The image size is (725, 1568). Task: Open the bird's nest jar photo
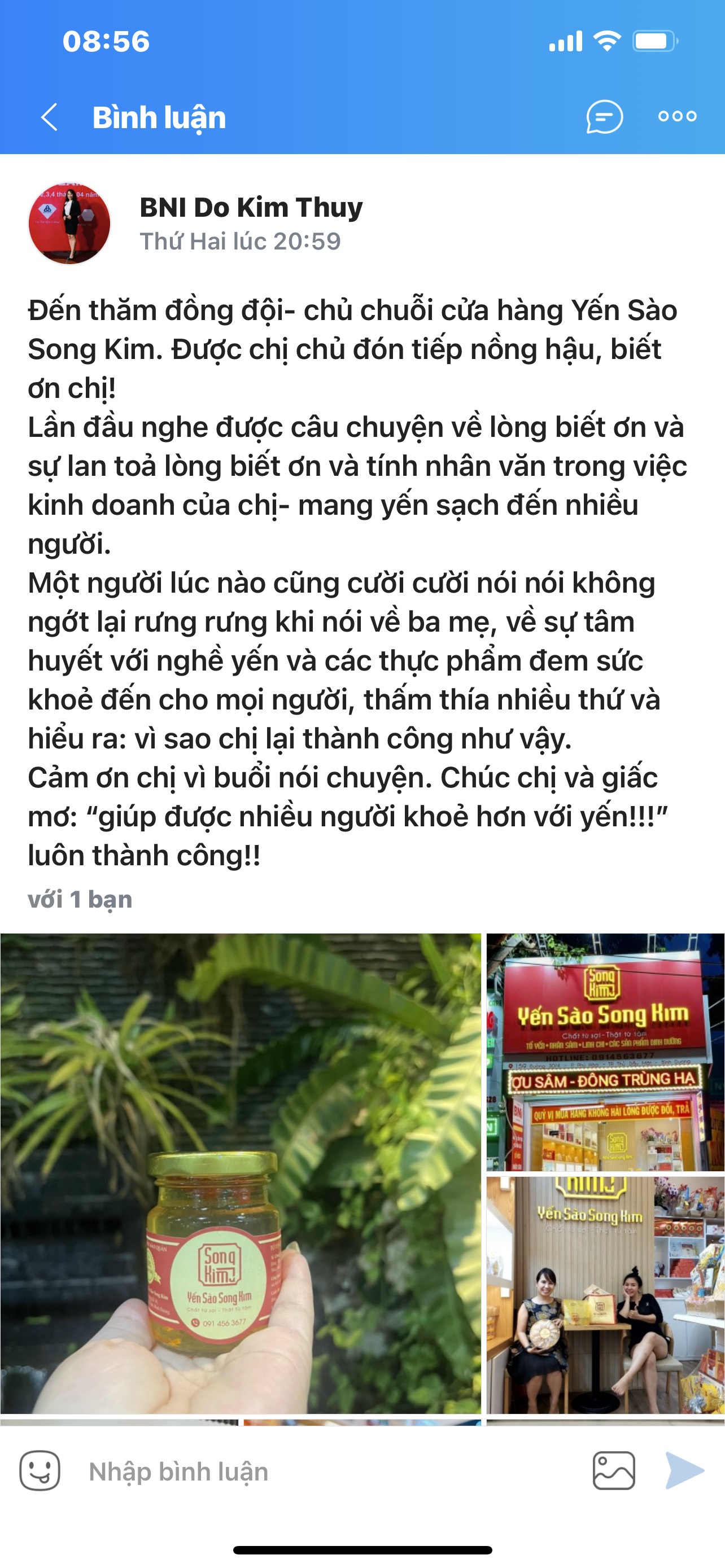click(x=241, y=1173)
